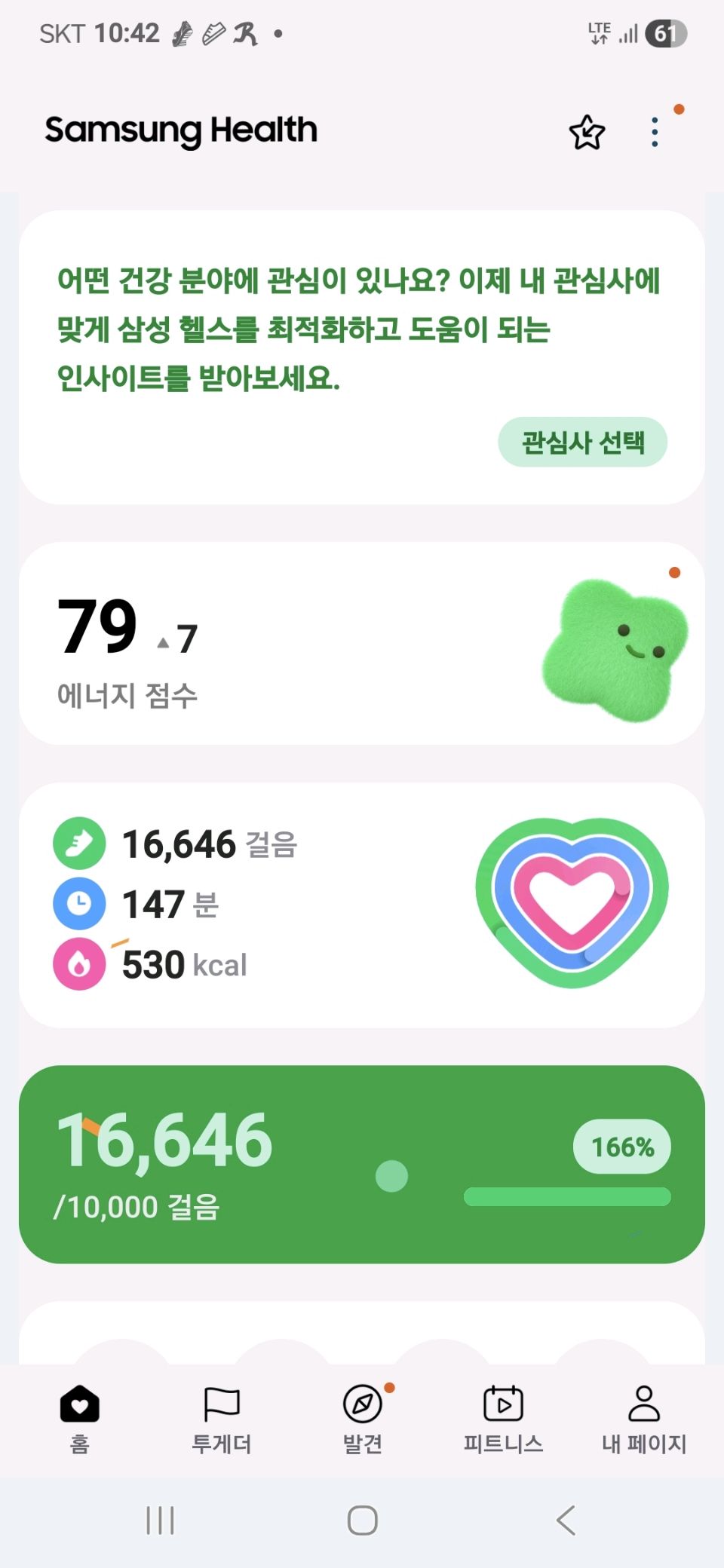724x1568 pixels.
Task: Tap the system back button
Action: tap(566, 1520)
